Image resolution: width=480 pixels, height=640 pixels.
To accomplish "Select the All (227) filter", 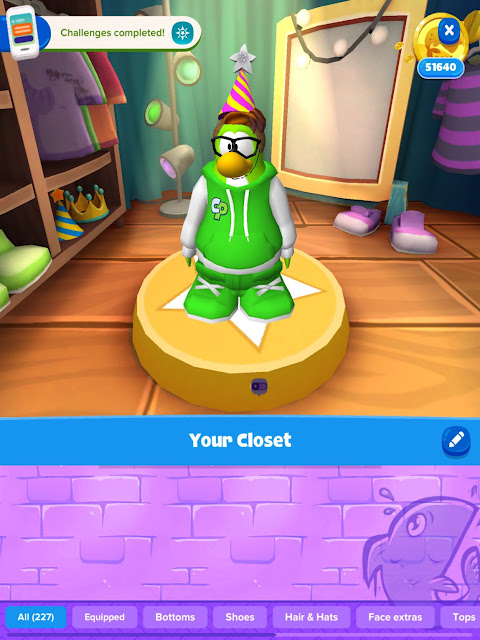I will [x=36, y=617].
